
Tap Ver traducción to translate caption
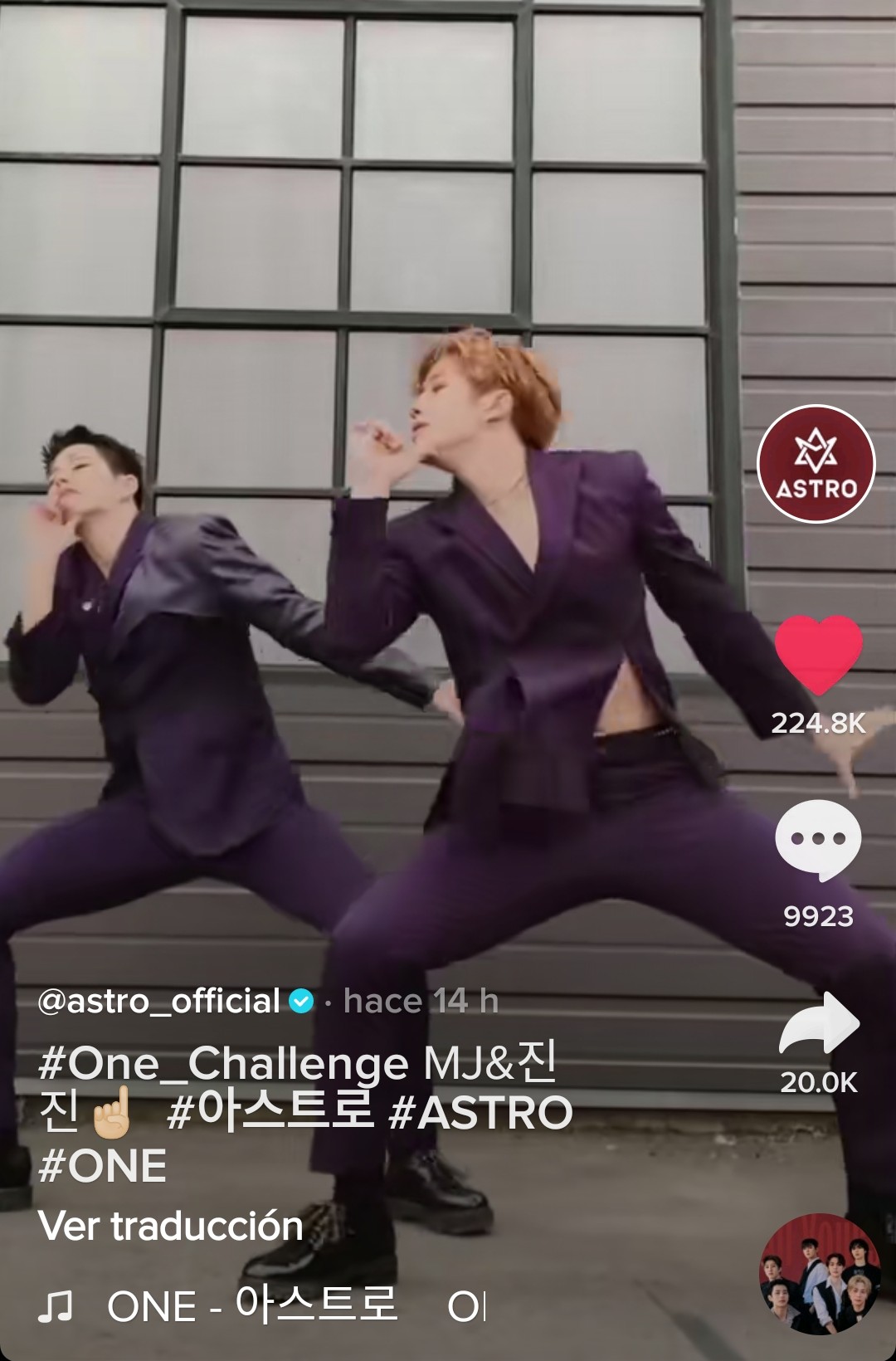point(171,1226)
